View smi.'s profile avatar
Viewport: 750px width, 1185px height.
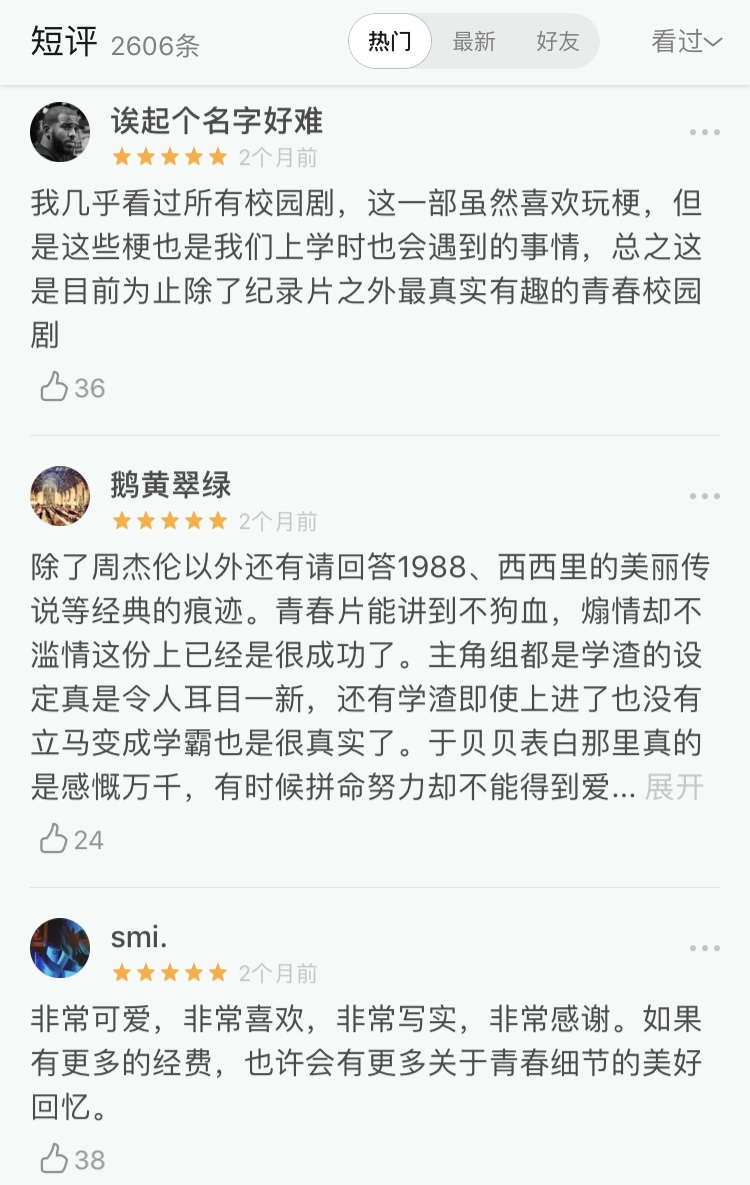tap(60, 948)
